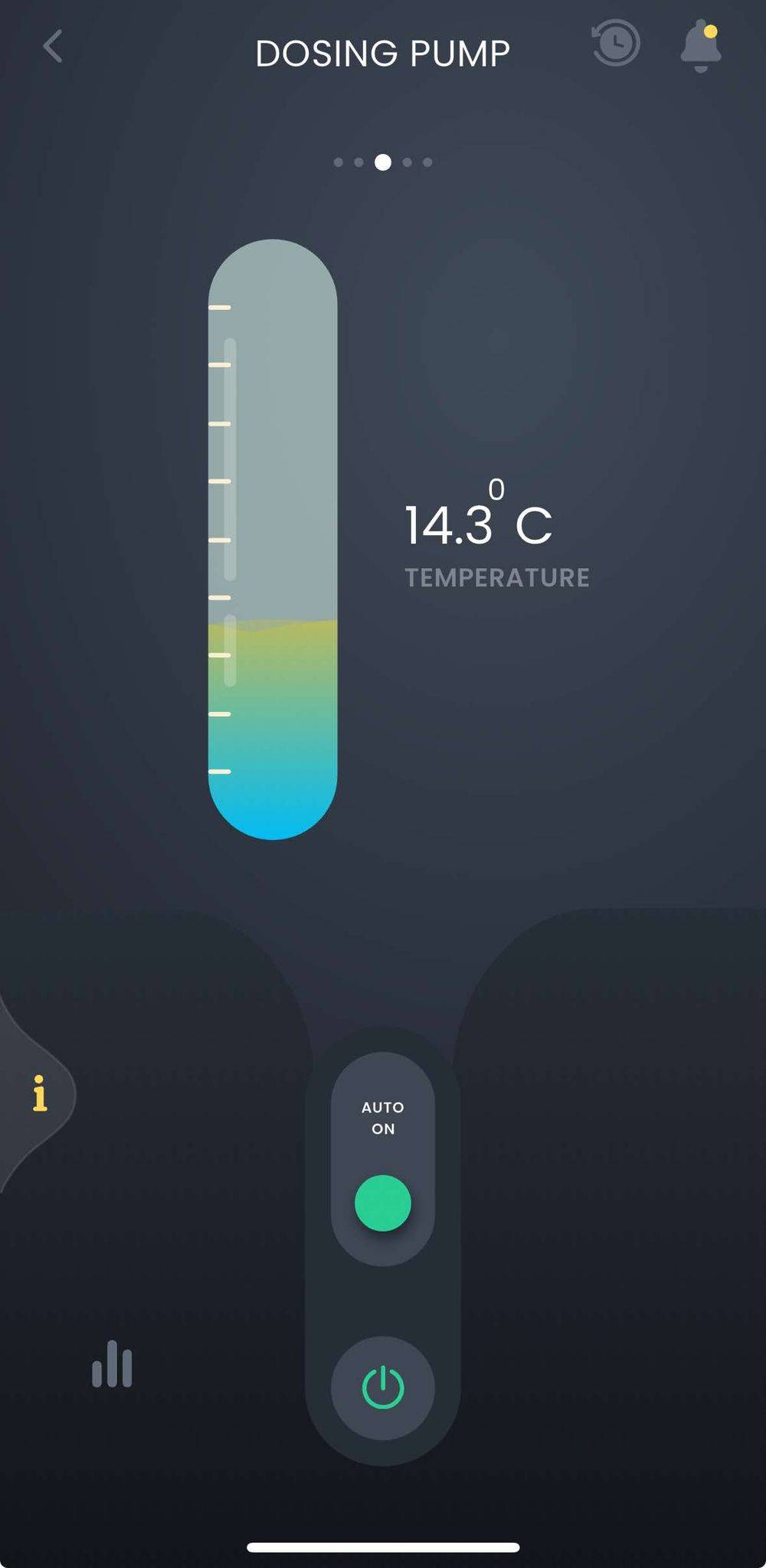
Task: Select the active page indicator dot
Action: [383, 162]
